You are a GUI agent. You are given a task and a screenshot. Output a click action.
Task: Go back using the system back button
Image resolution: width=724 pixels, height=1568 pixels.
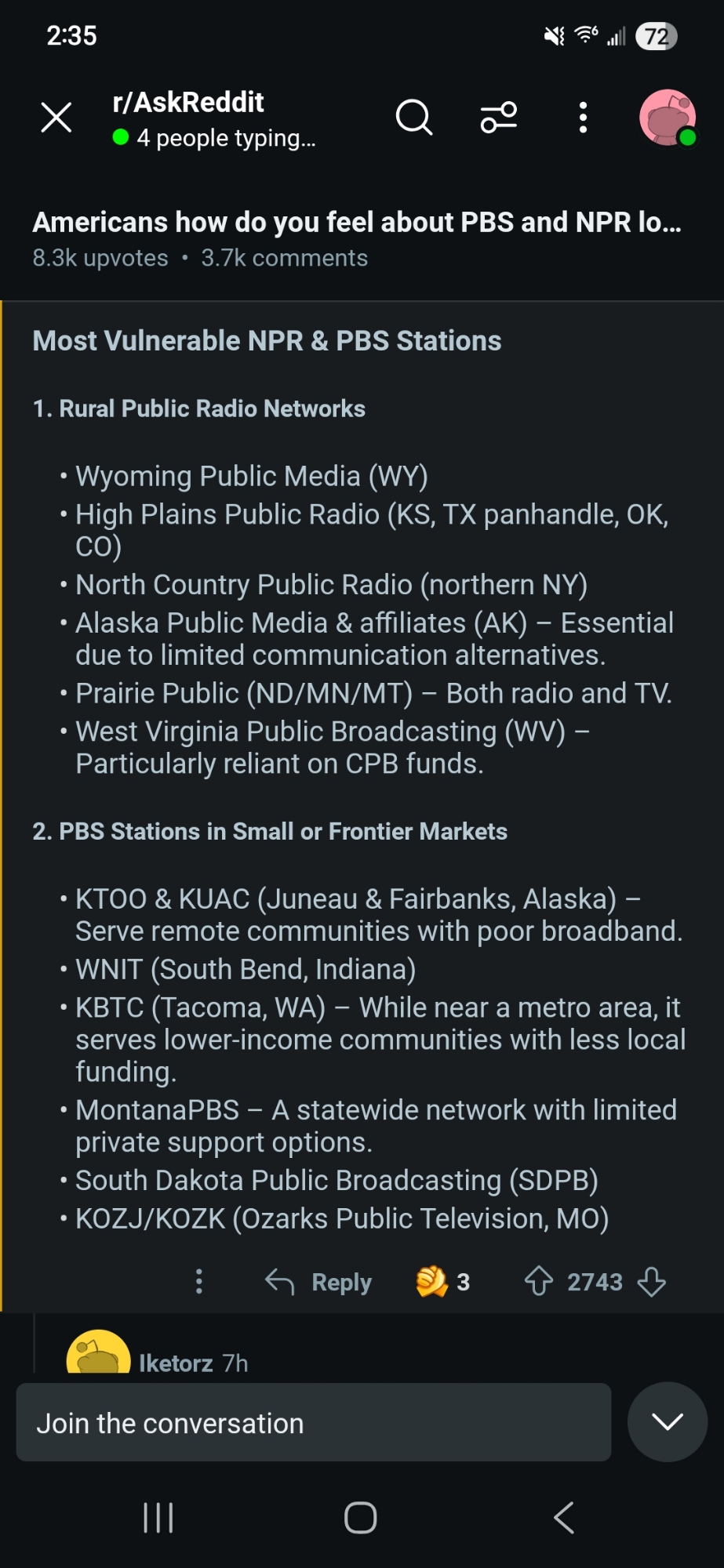pyautogui.click(x=564, y=1518)
